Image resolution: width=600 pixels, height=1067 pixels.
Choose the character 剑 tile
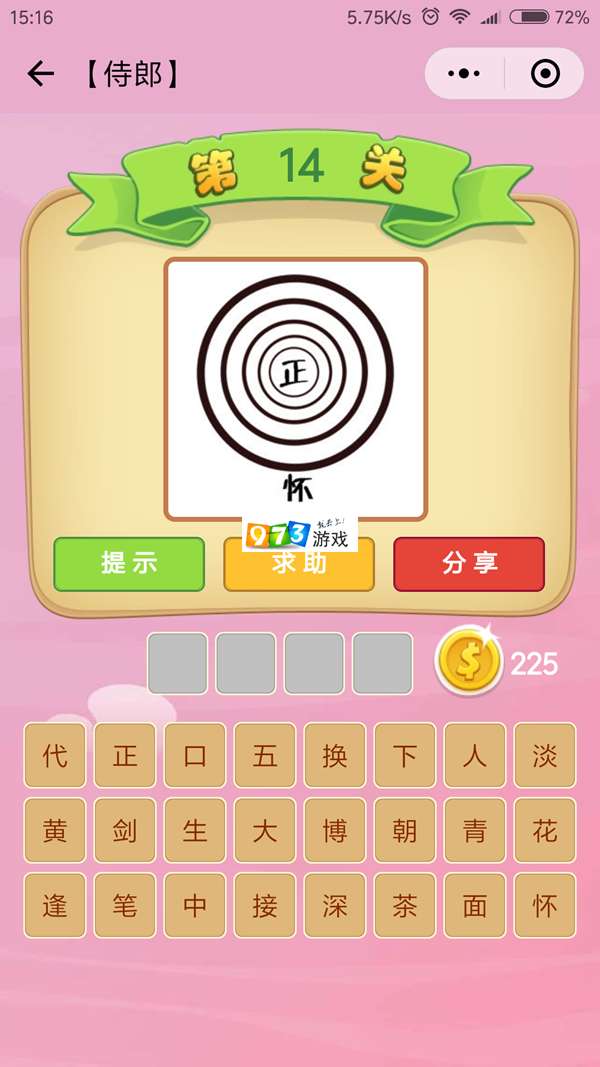point(125,830)
